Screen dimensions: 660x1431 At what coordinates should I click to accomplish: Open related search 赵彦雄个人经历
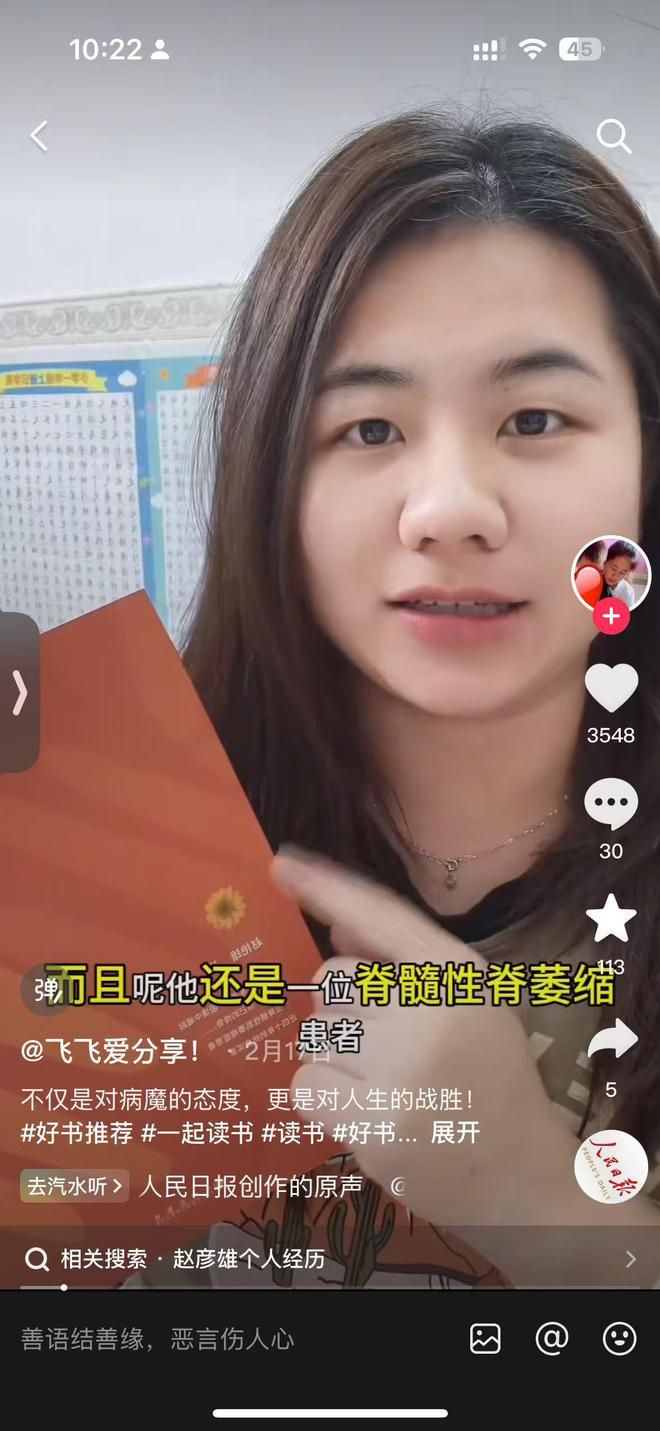click(x=249, y=1259)
